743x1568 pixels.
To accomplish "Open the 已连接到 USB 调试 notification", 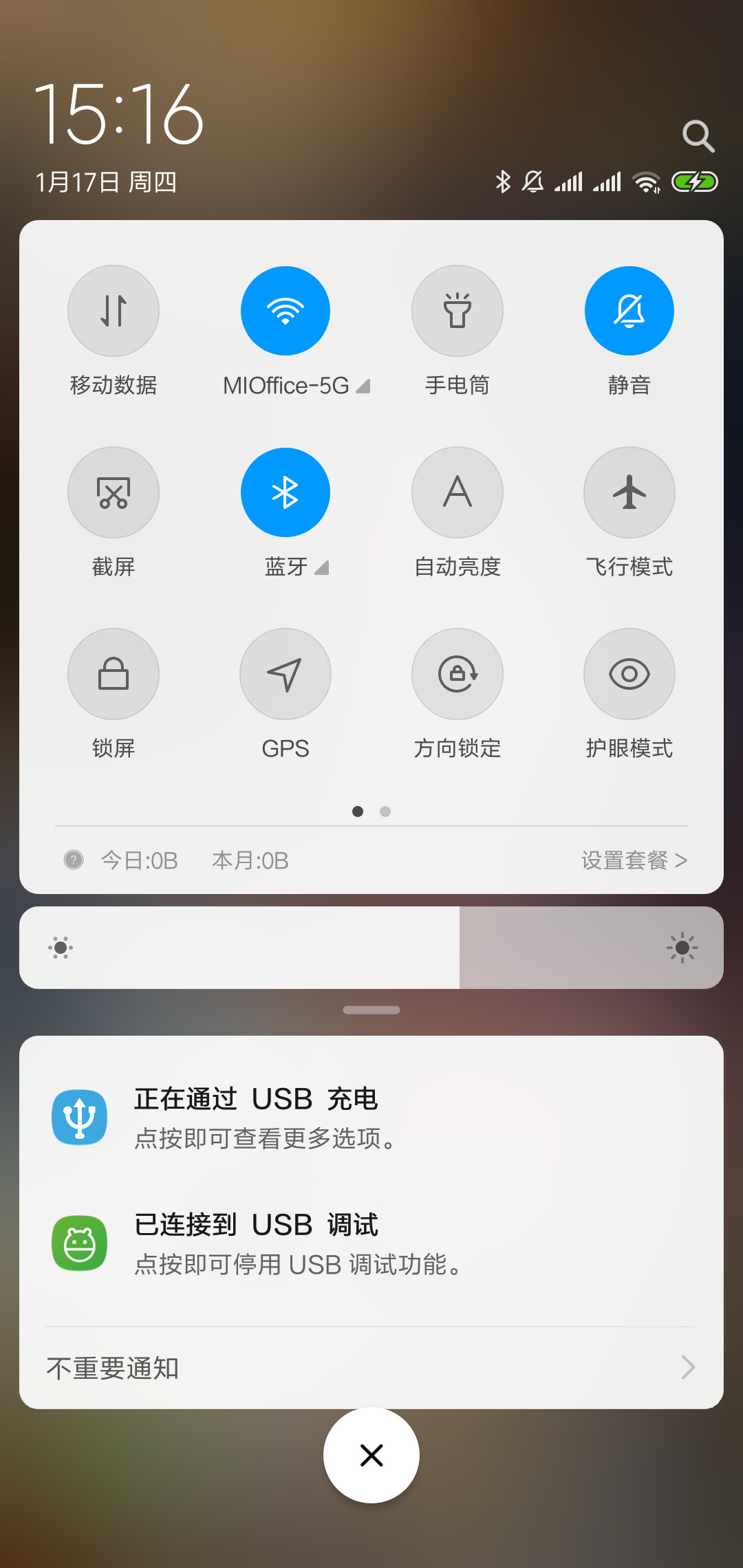I will coord(371,1243).
